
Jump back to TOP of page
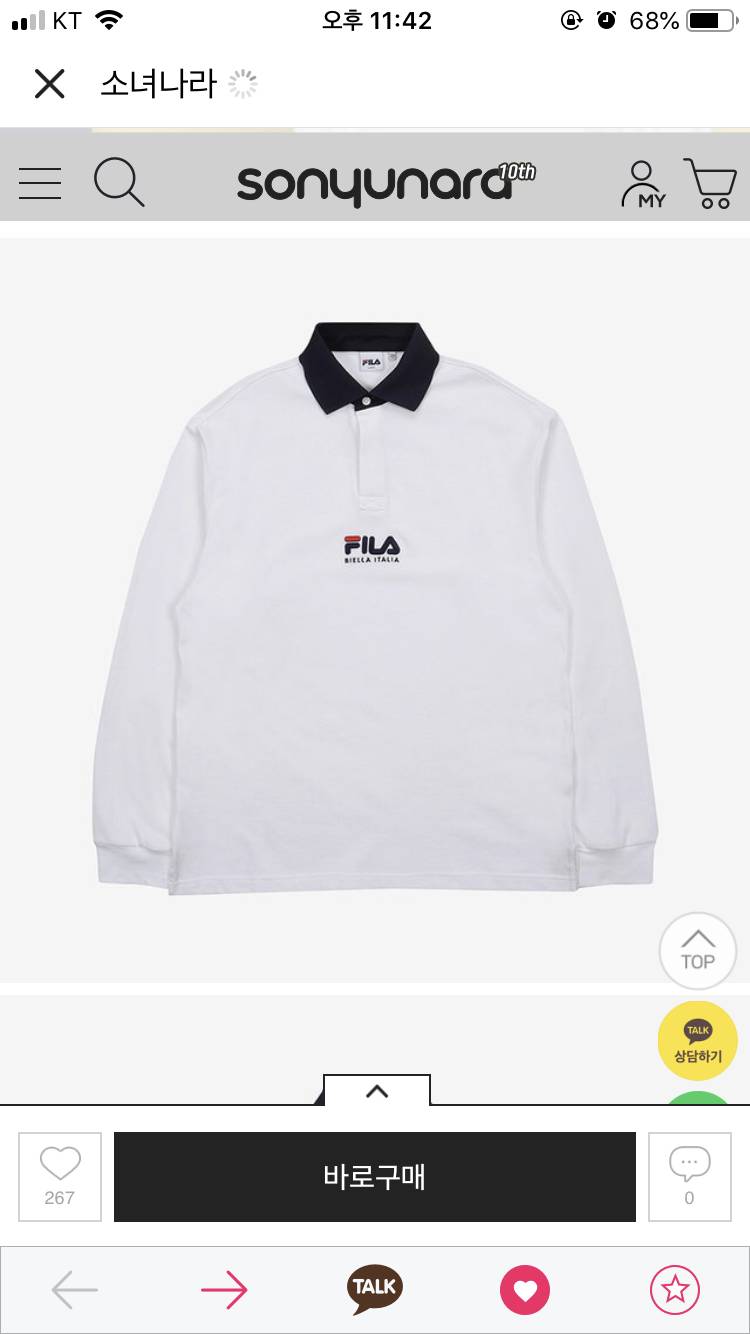pyautogui.click(x=697, y=951)
